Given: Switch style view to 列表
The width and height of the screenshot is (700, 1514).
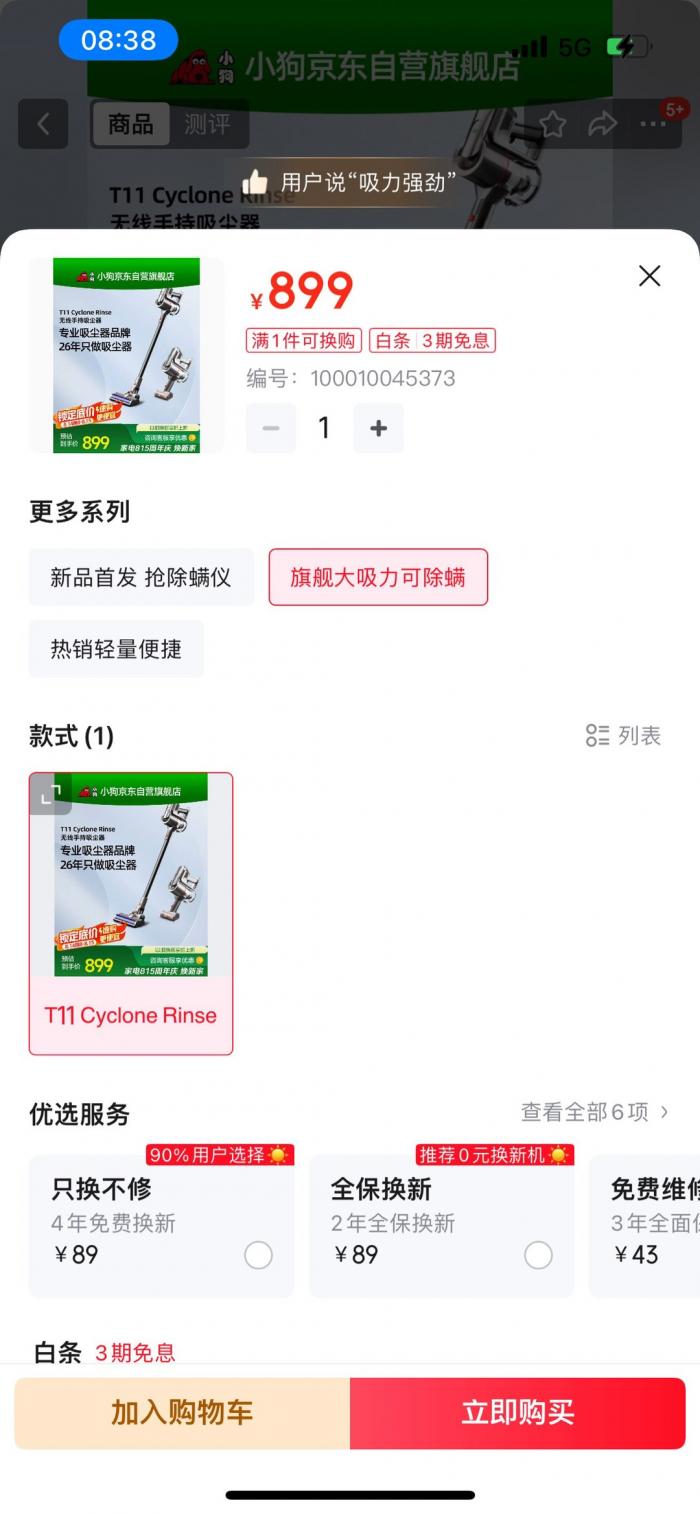Looking at the screenshot, I should click(624, 736).
